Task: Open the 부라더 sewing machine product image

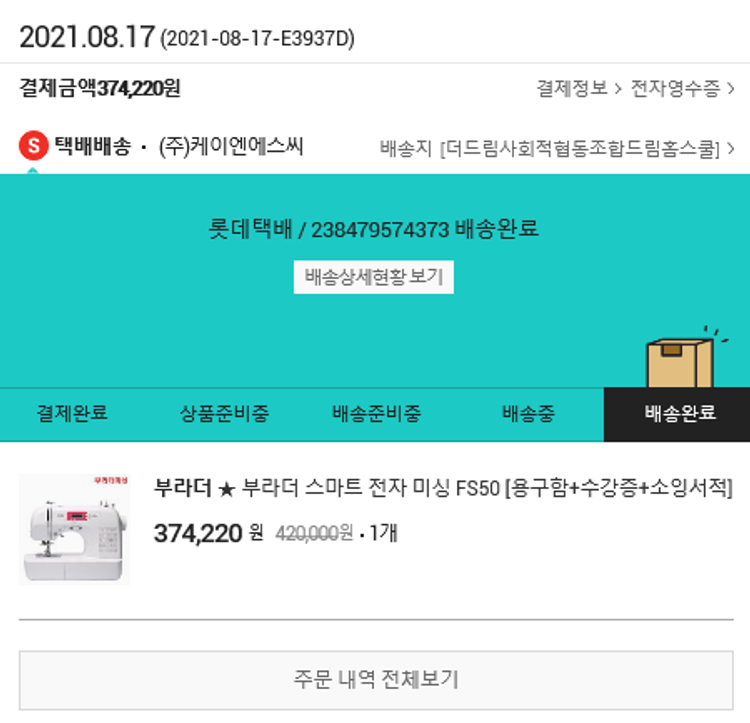Action: [74, 528]
